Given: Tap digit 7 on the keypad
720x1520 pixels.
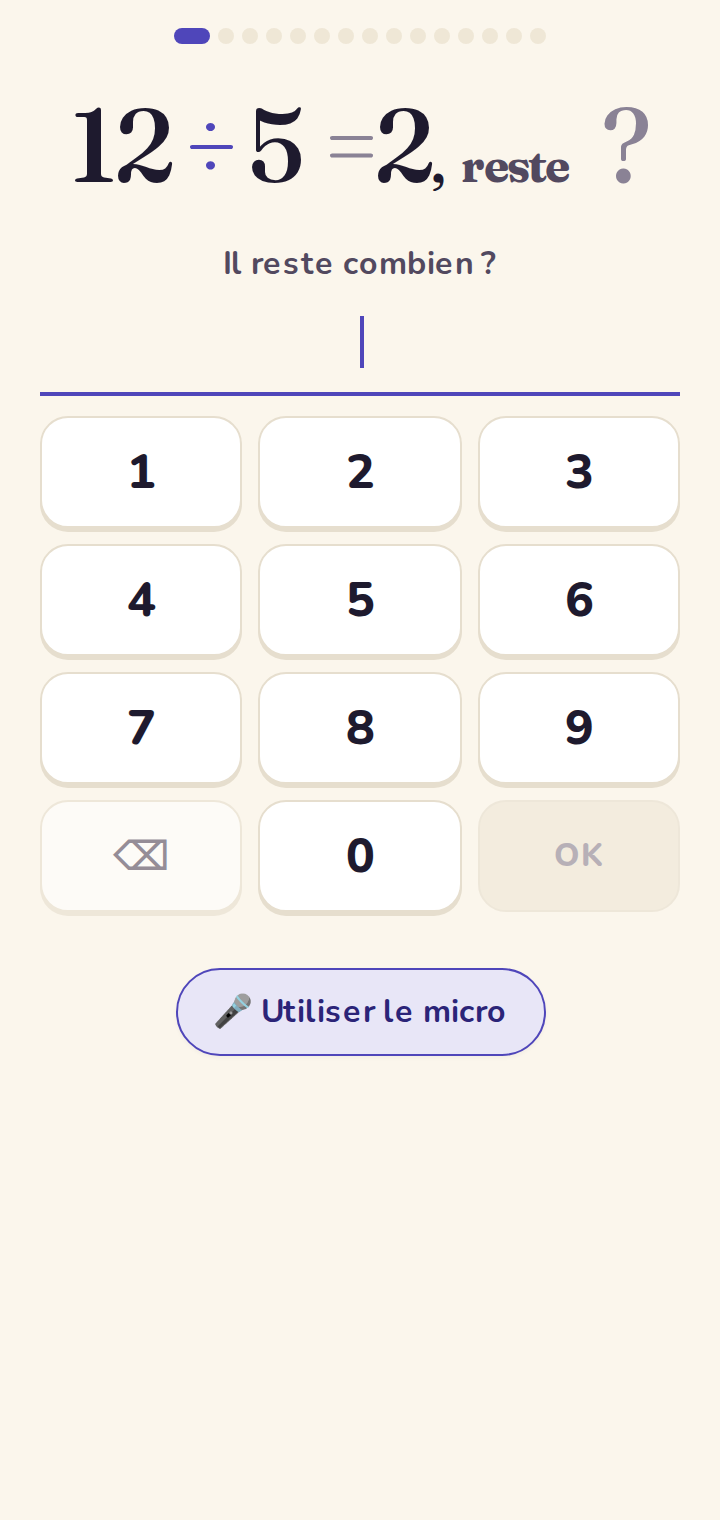Looking at the screenshot, I should pos(141,728).
